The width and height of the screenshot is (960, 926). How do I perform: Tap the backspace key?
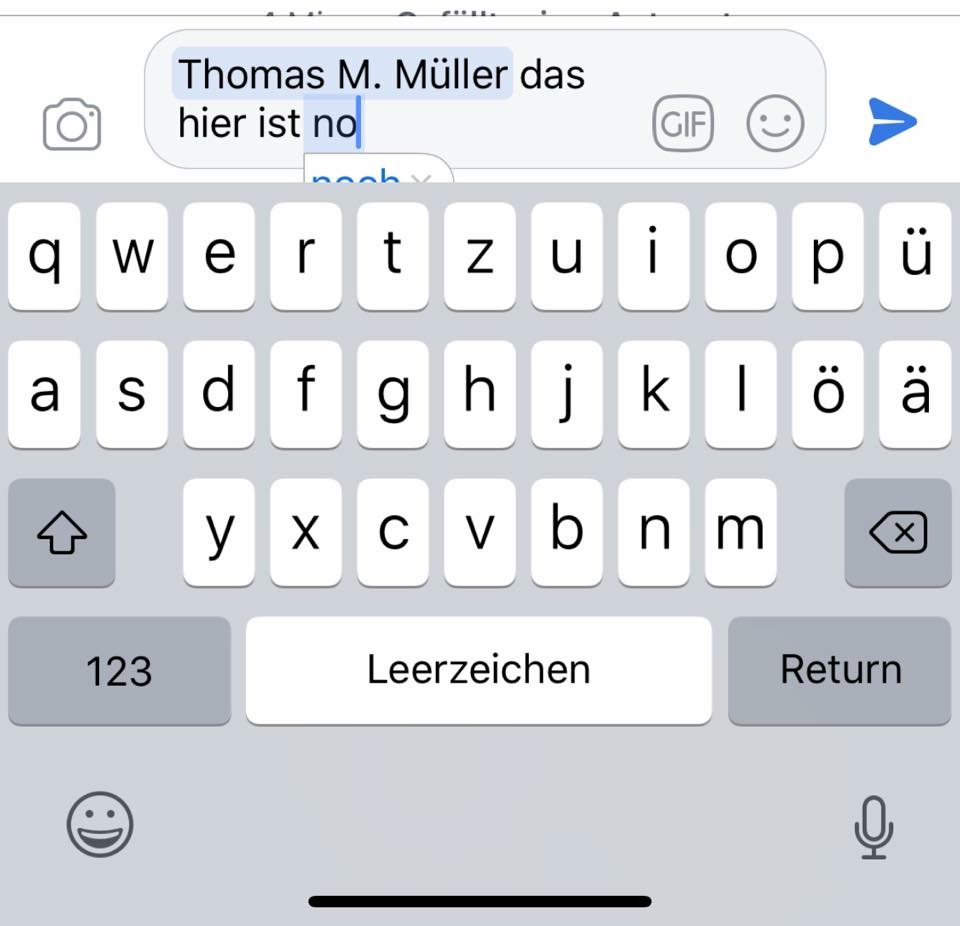897,533
